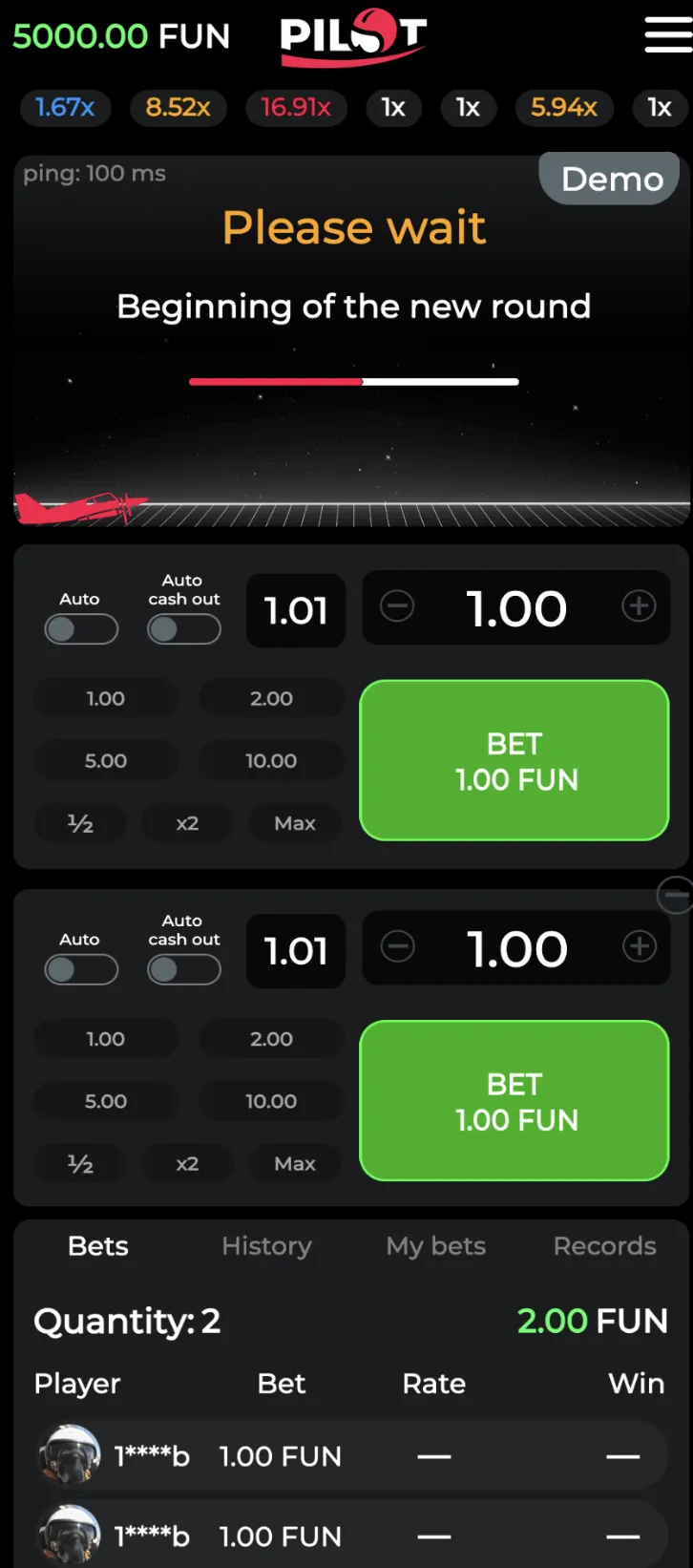Open the My bets tab

[x=435, y=1246]
